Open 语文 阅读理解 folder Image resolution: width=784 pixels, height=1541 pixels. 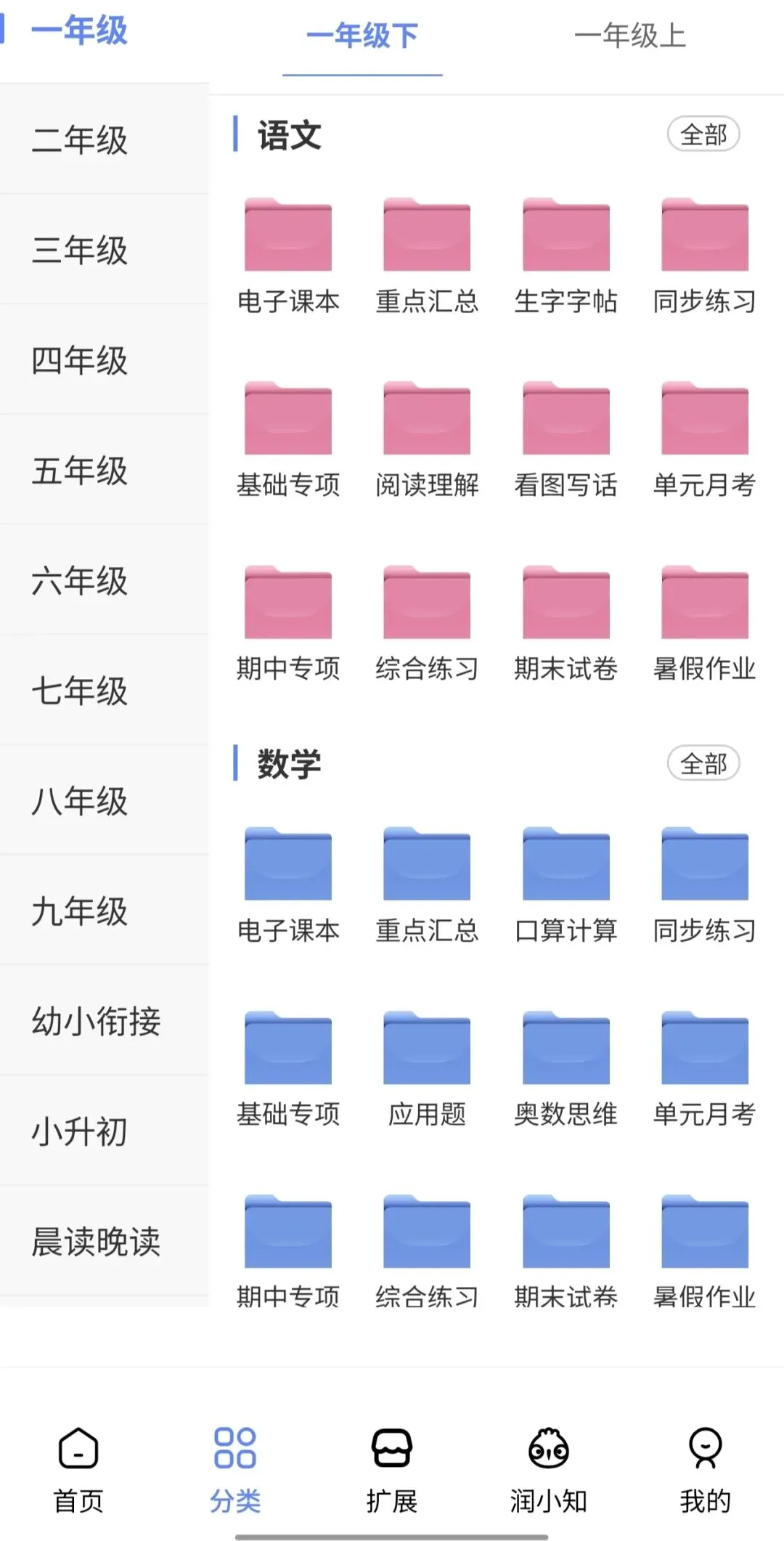click(x=427, y=439)
